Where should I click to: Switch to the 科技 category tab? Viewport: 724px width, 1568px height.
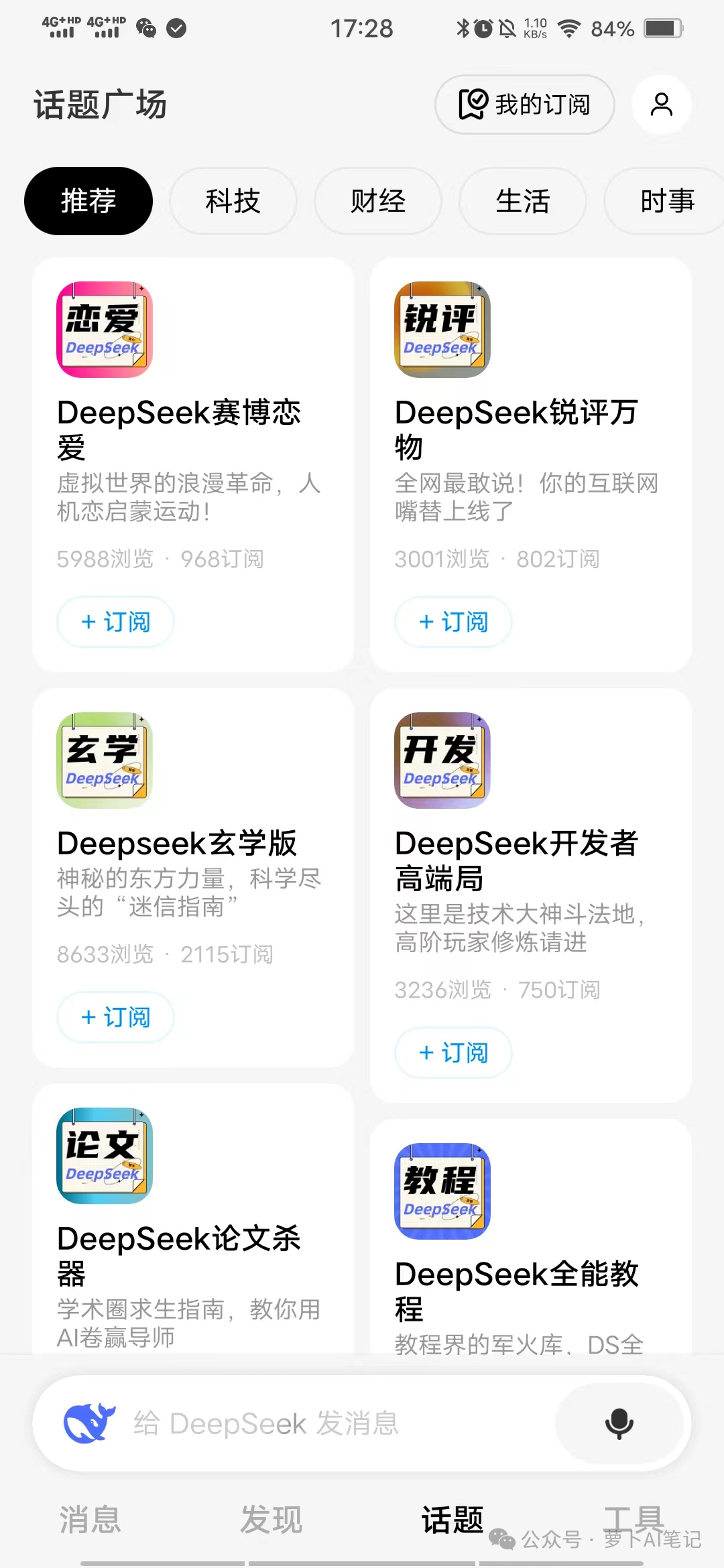tap(233, 201)
